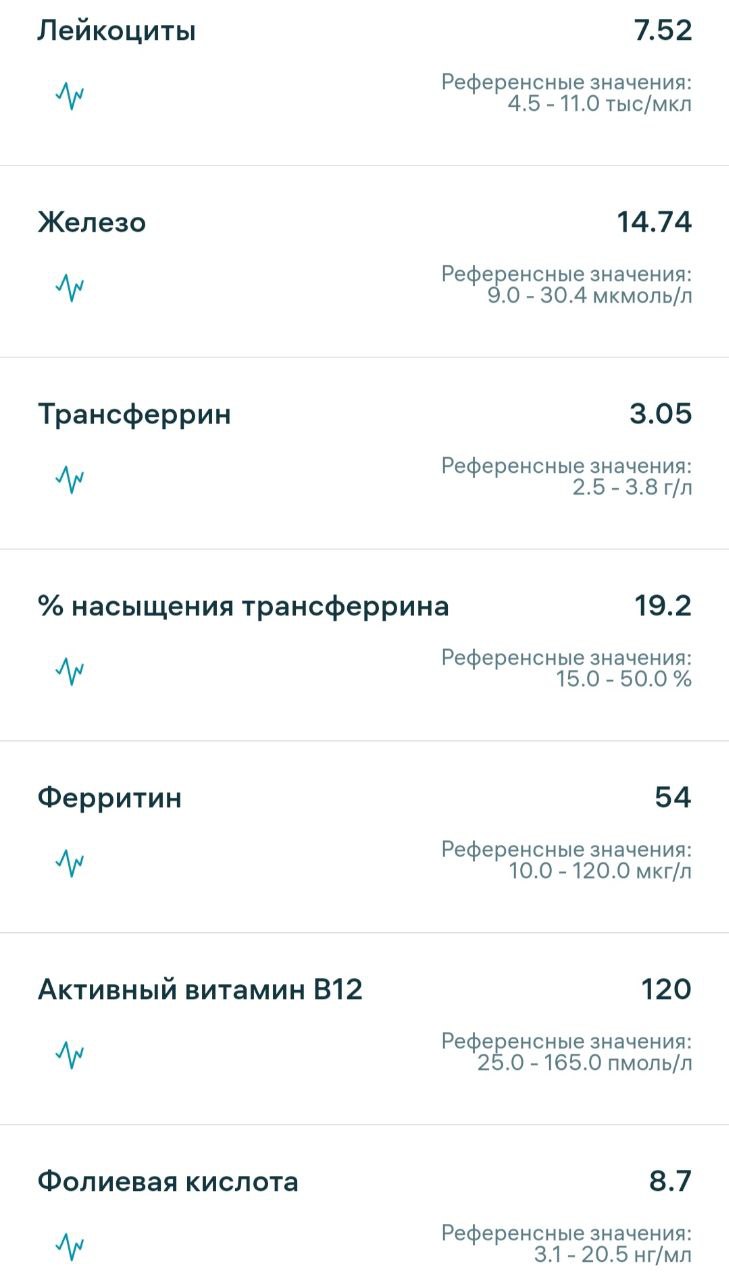Show history chart for % насыщения трансферрина
The image size is (729, 1280).
[x=69, y=671]
